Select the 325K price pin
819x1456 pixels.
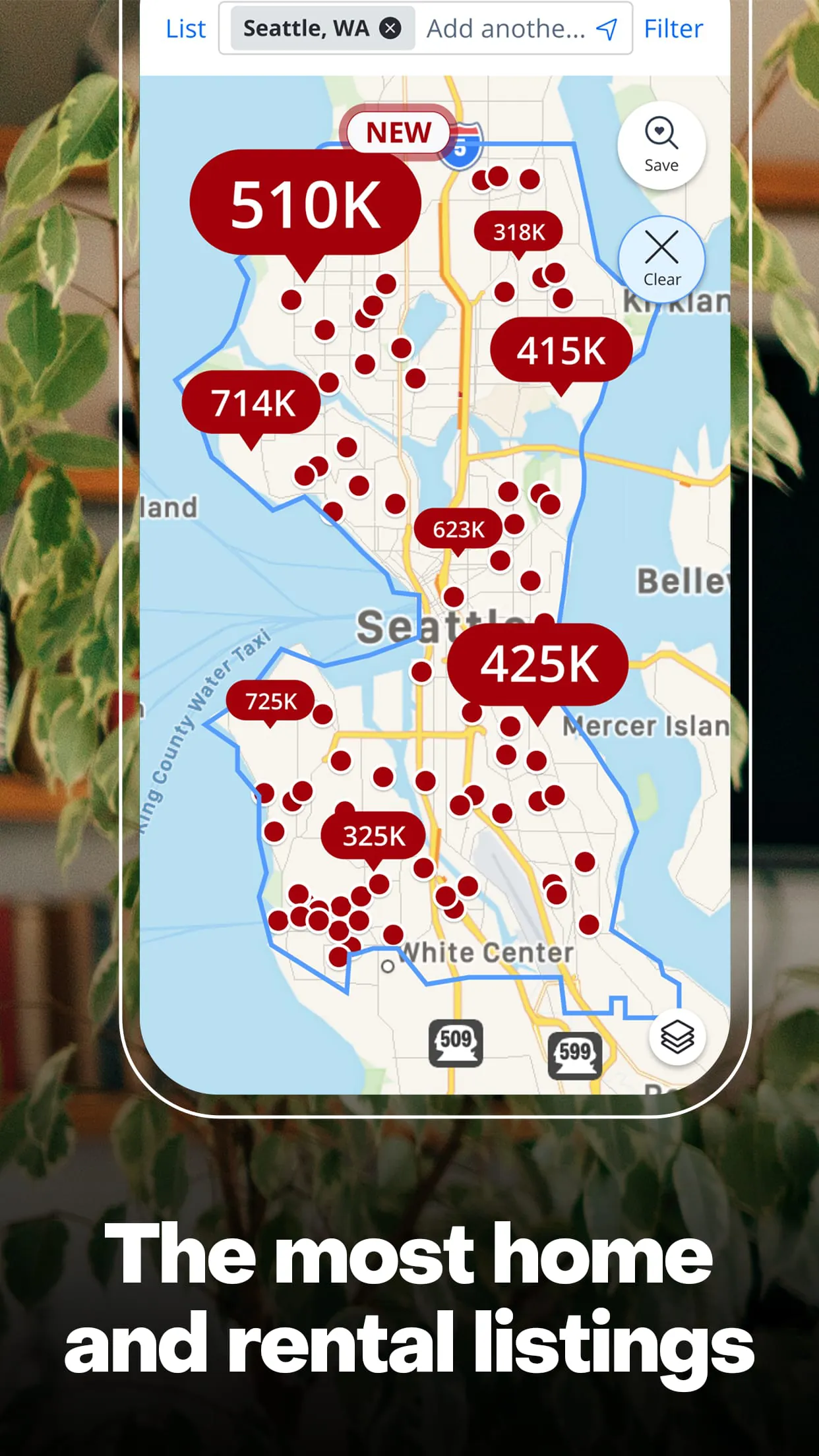pos(373,836)
